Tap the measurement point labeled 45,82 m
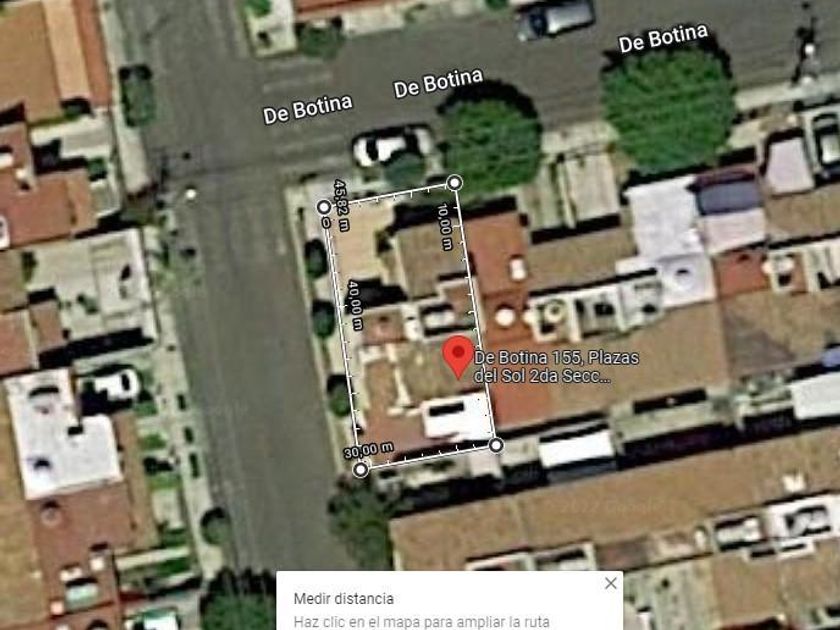This screenshot has width=840, height=630. (324, 207)
